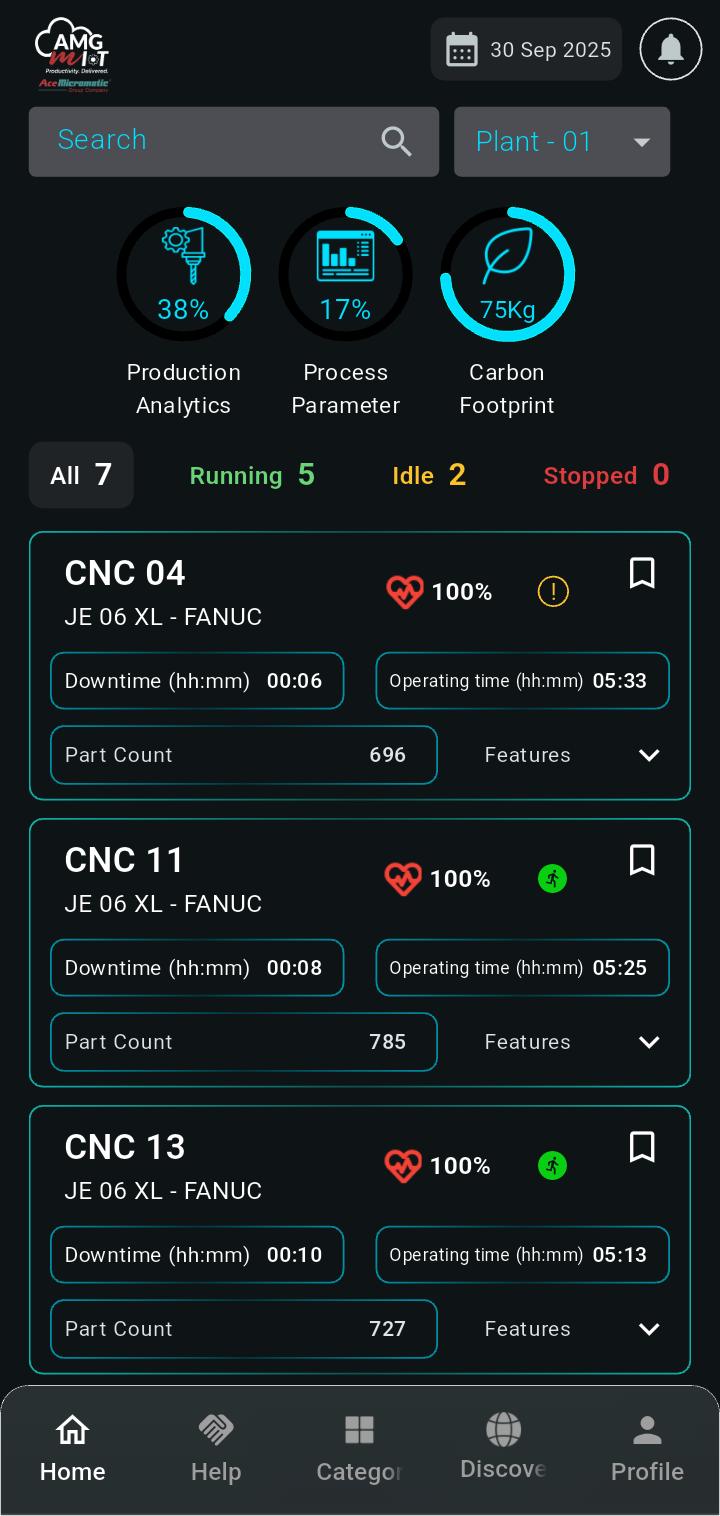Switch to the Help tab

click(216, 1449)
